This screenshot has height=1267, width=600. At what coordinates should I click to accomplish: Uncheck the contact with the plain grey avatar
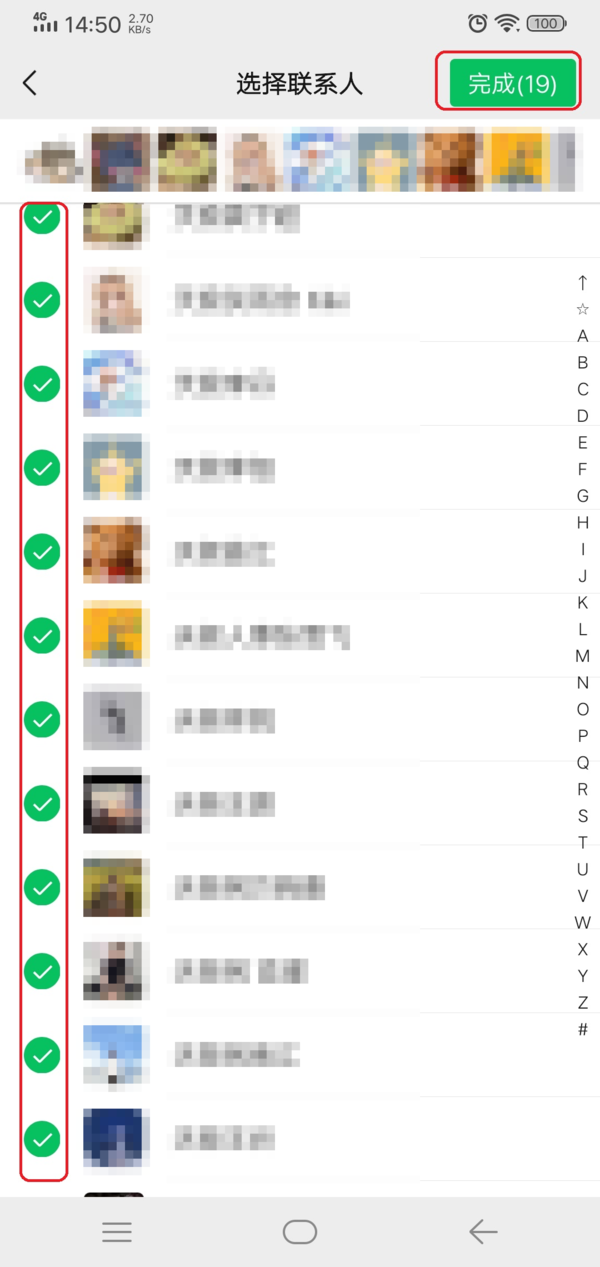coord(42,719)
